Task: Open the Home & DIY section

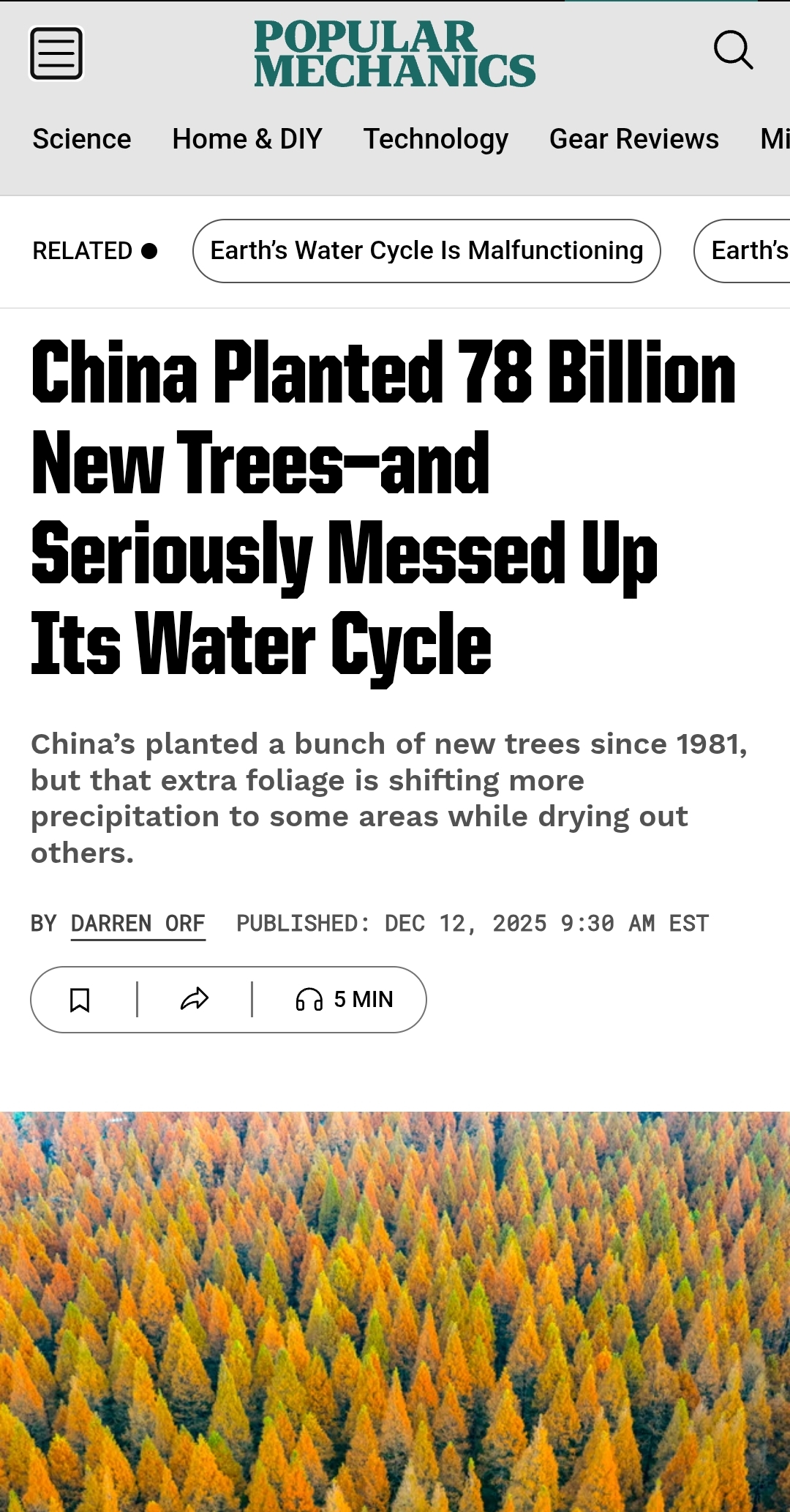Action: tap(247, 139)
